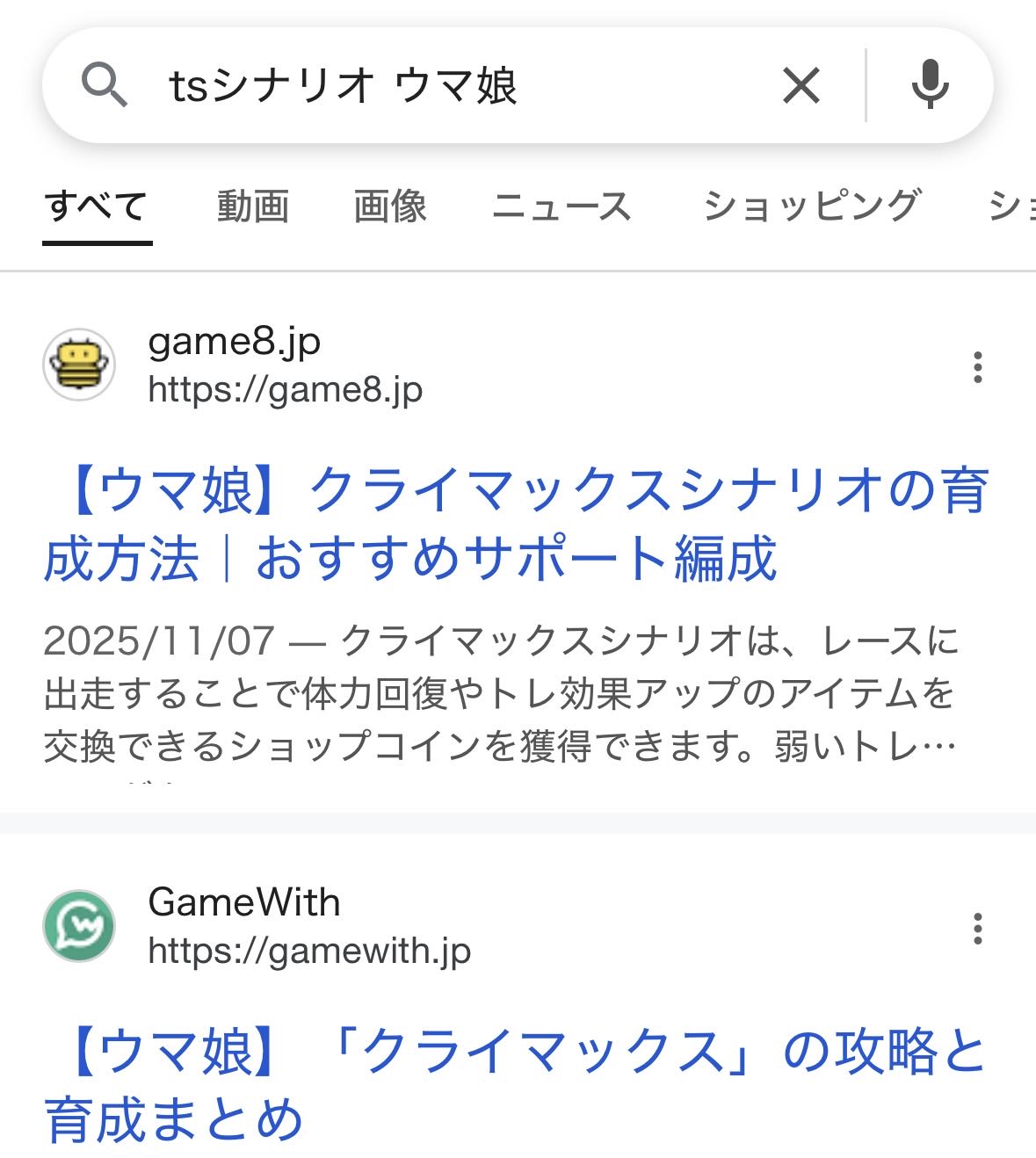The width and height of the screenshot is (1036, 1158).
Task: Open the game8.jp クライマックスシナリオの育成方法 result
Action: (517, 524)
